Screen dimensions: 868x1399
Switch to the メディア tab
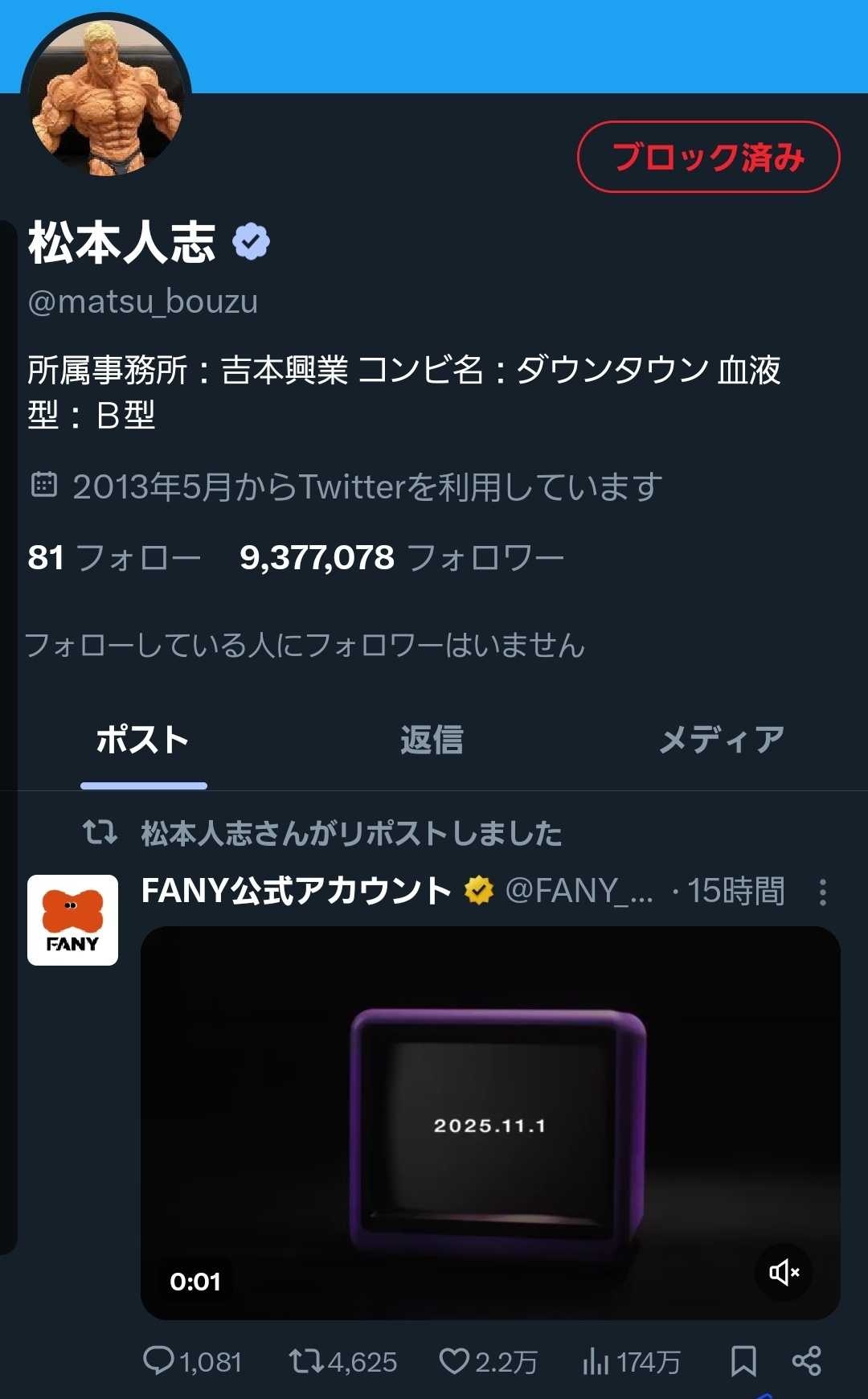(x=721, y=740)
